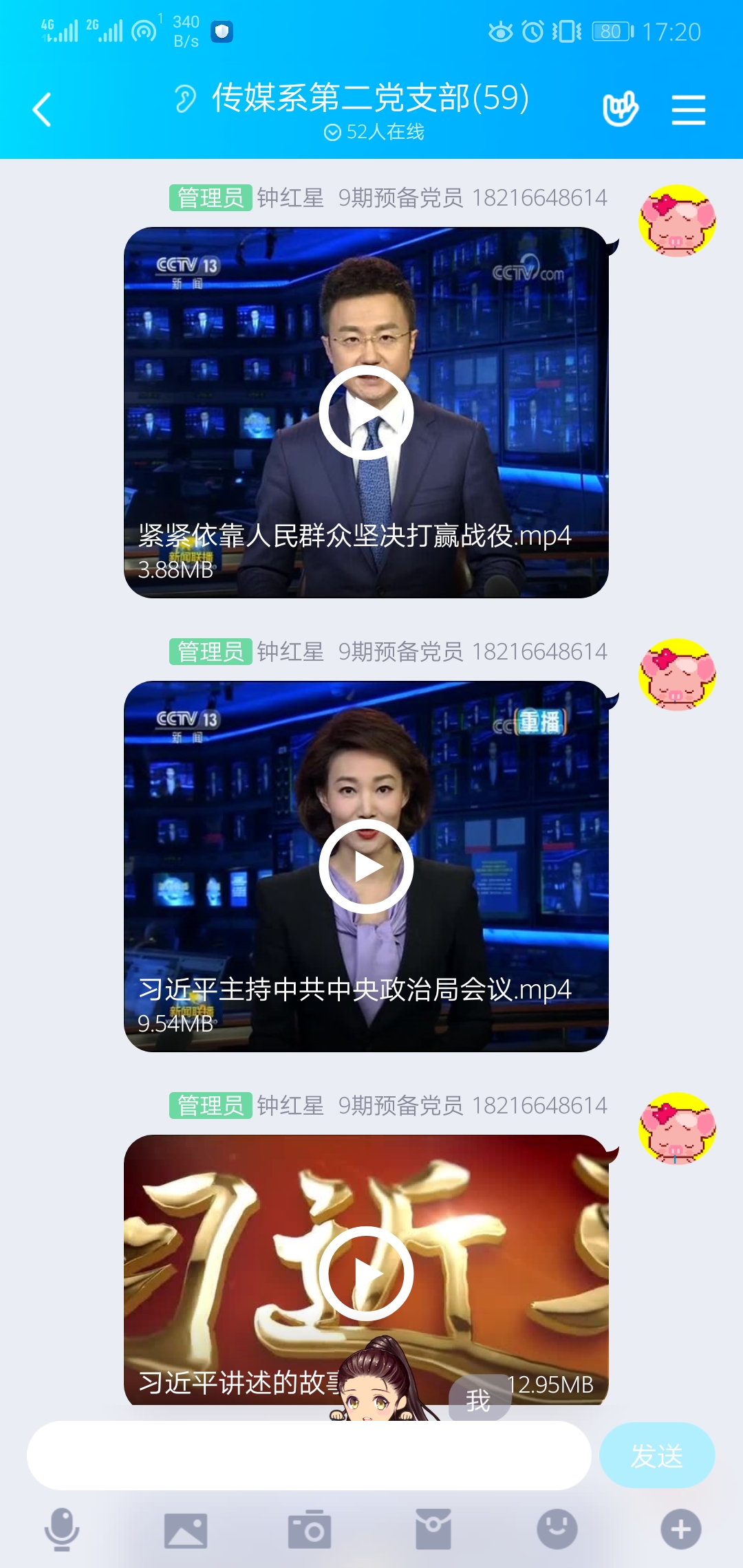Focus the message text input box
This screenshot has width=743, height=1568.
pyautogui.click(x=309, y=1455)
